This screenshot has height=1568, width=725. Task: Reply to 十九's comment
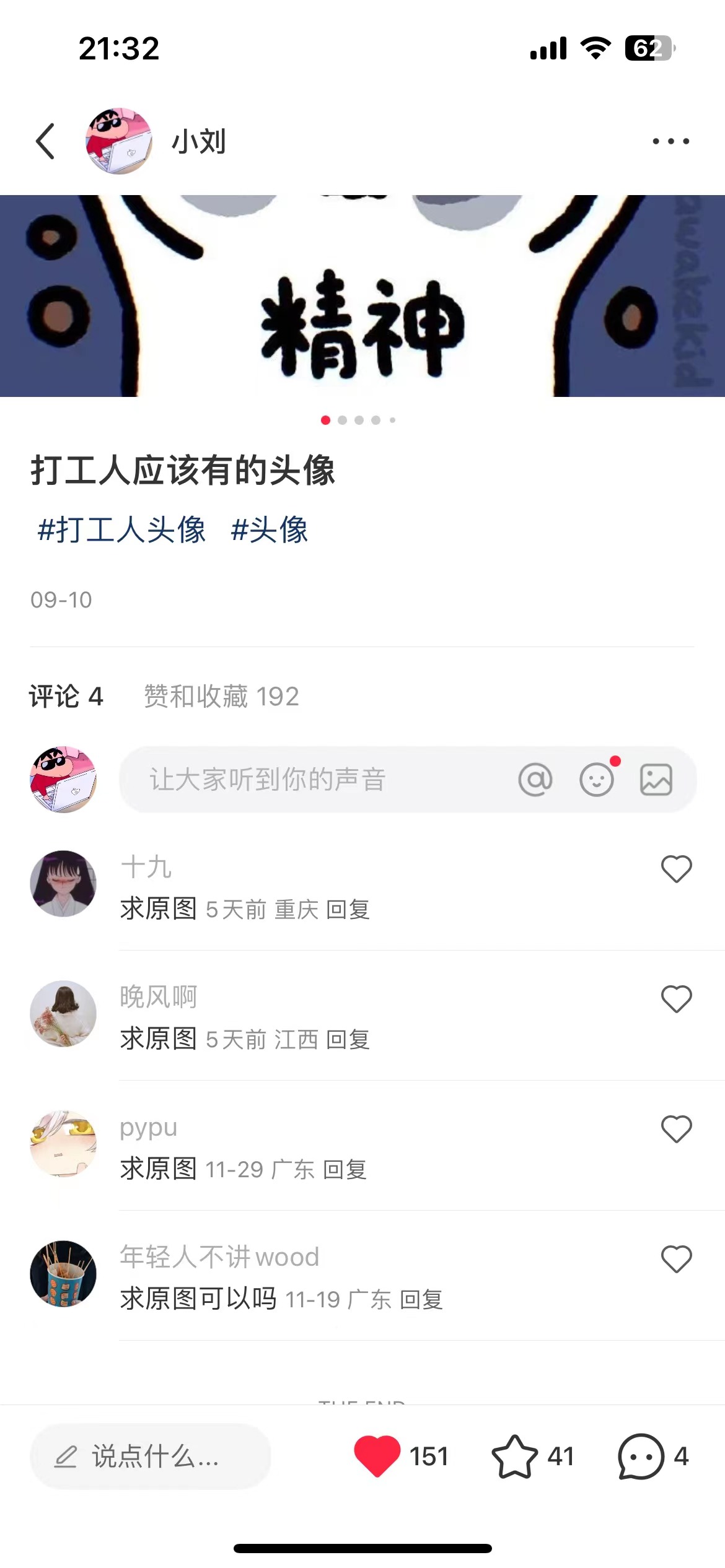click(x=348, y=910)
